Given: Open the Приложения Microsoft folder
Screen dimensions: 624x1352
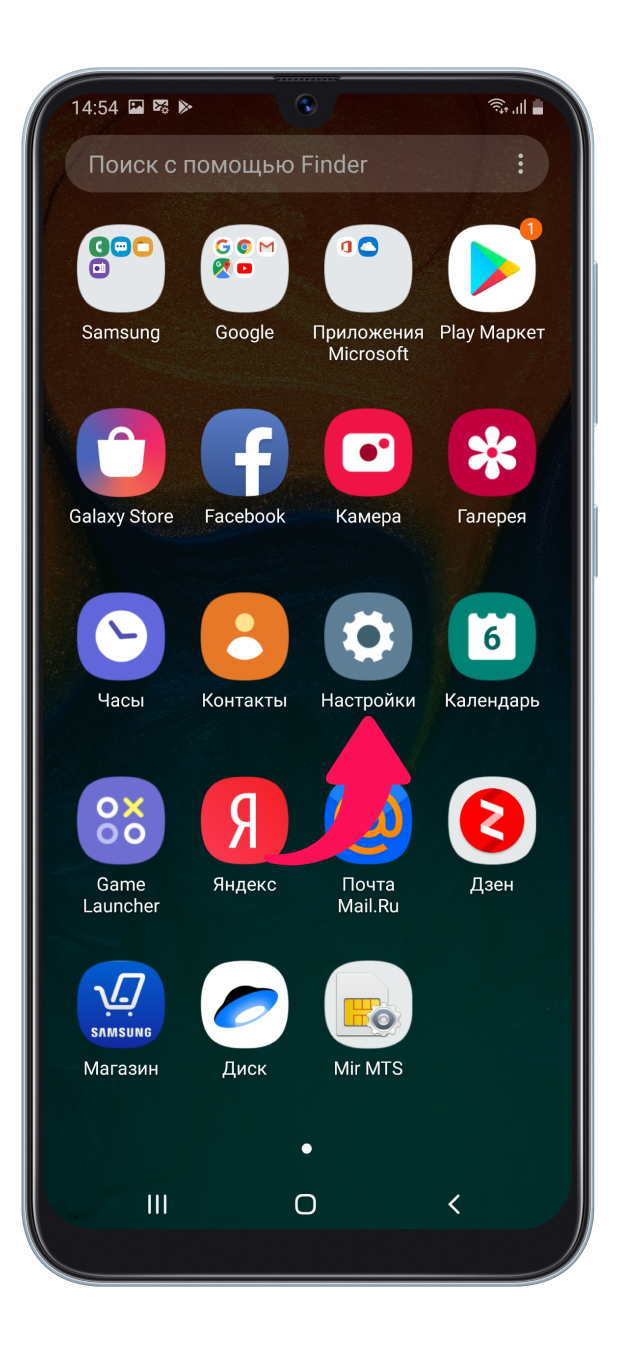Looking at the screenshot, I should (368, 269).
